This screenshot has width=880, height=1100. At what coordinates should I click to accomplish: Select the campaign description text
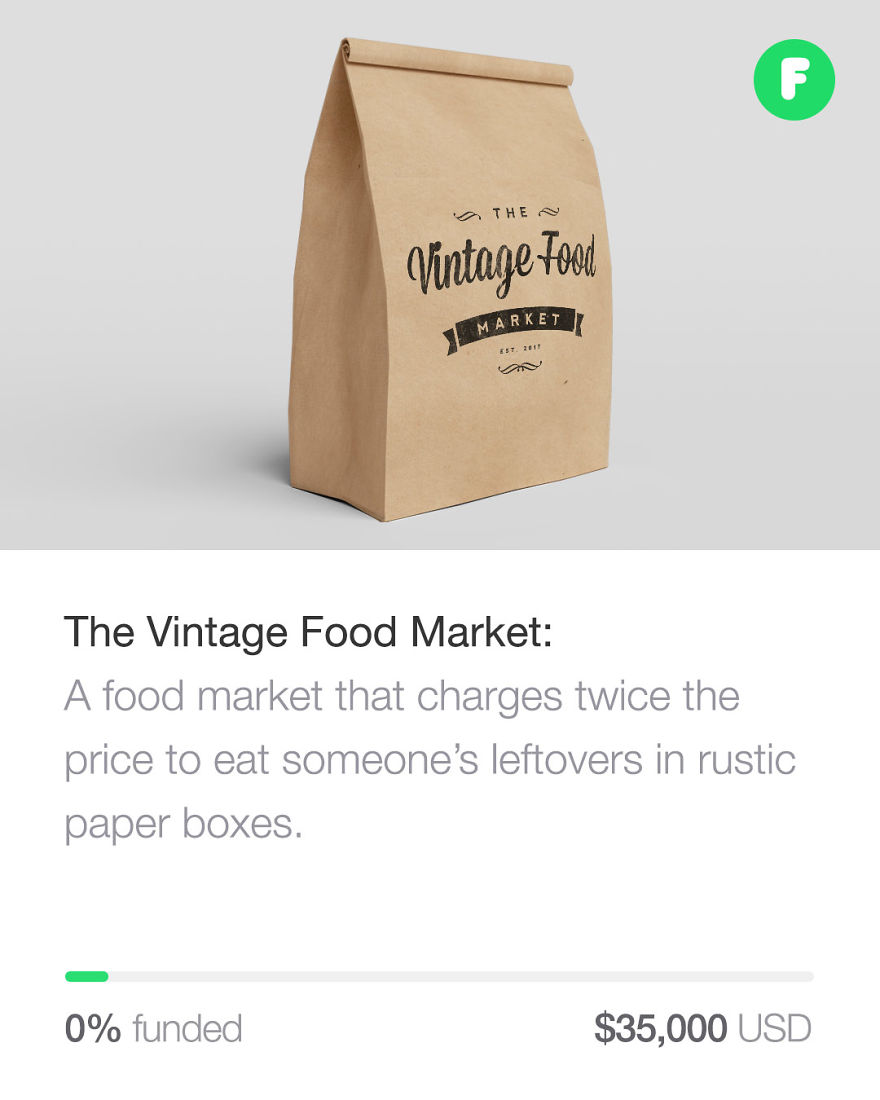pyautogui.click(x=430, y=758)
